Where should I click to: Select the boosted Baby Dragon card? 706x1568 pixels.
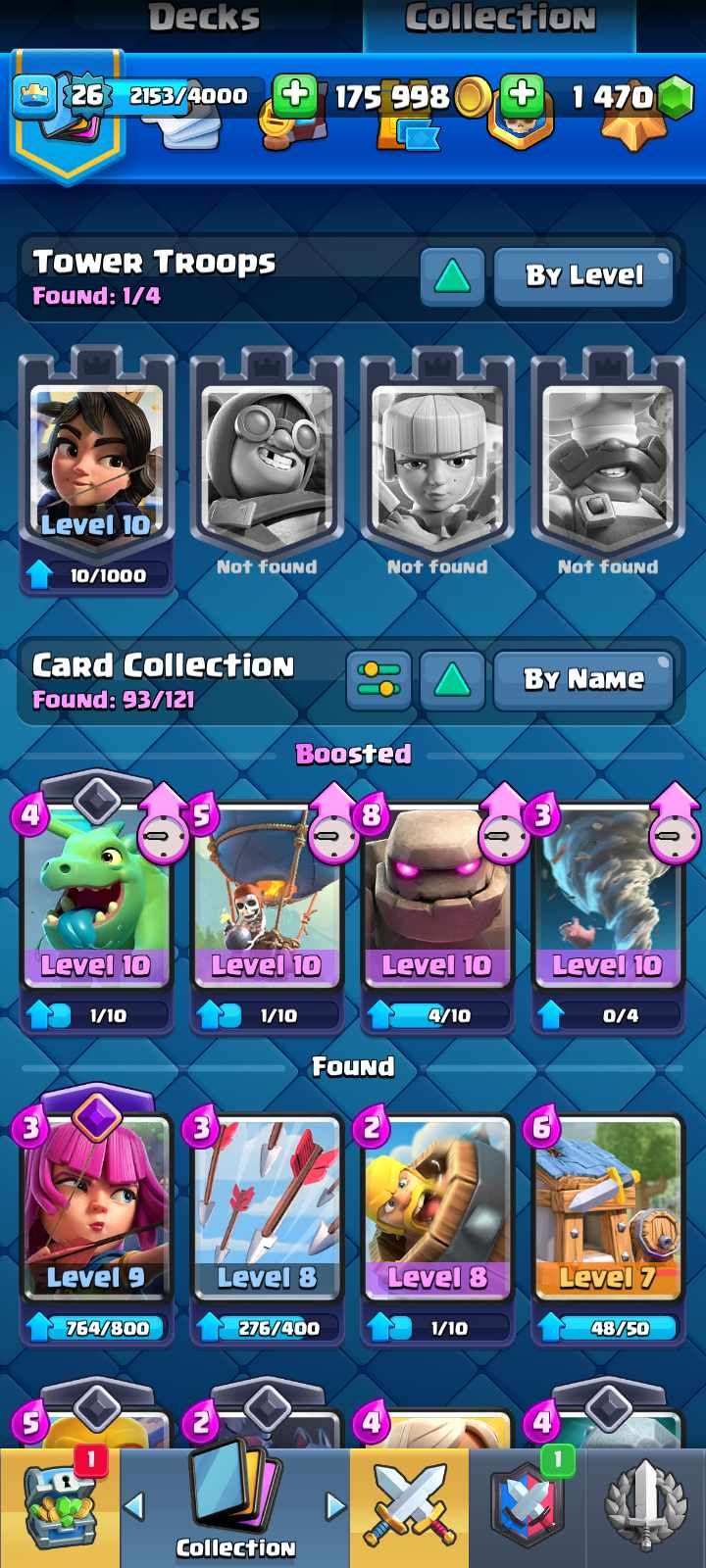[95, 902]
